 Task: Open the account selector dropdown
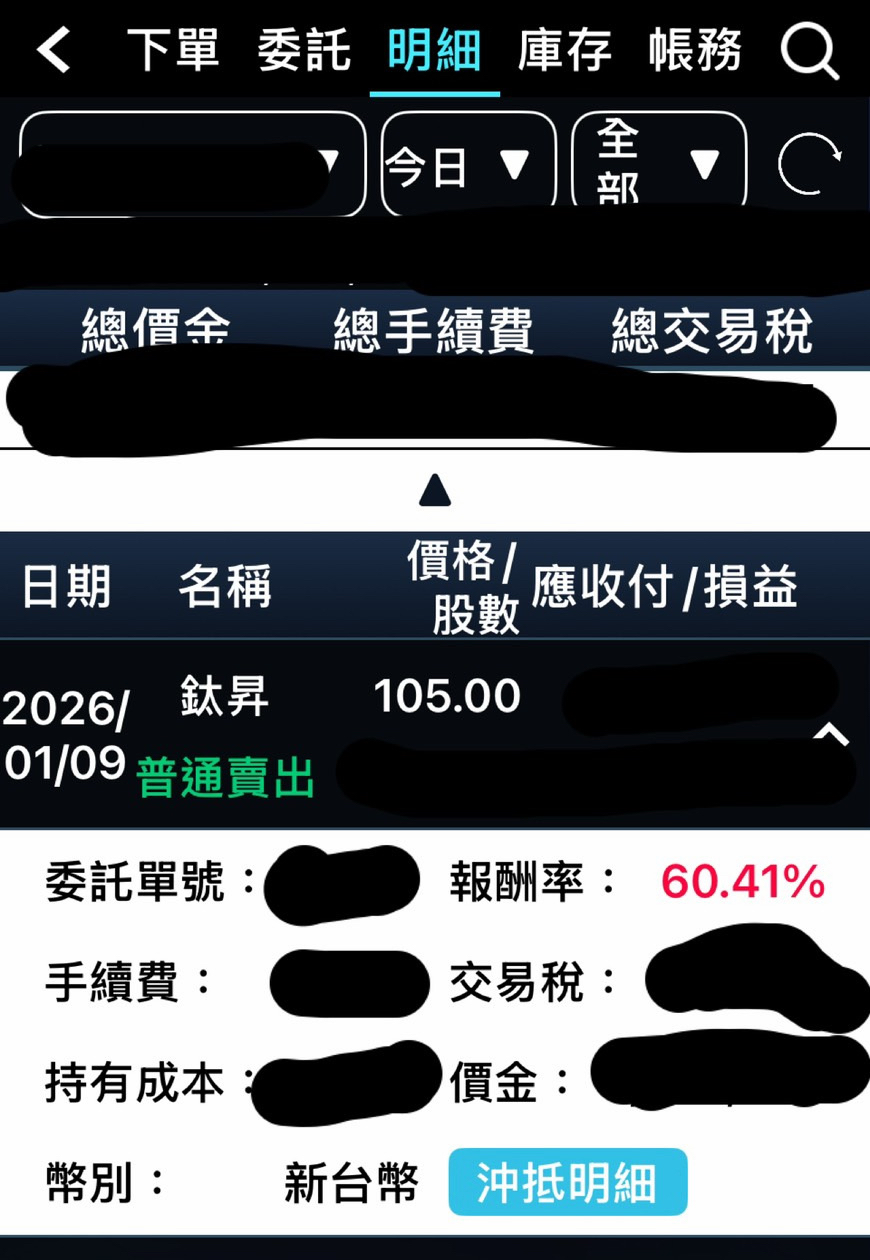[192, 164]
